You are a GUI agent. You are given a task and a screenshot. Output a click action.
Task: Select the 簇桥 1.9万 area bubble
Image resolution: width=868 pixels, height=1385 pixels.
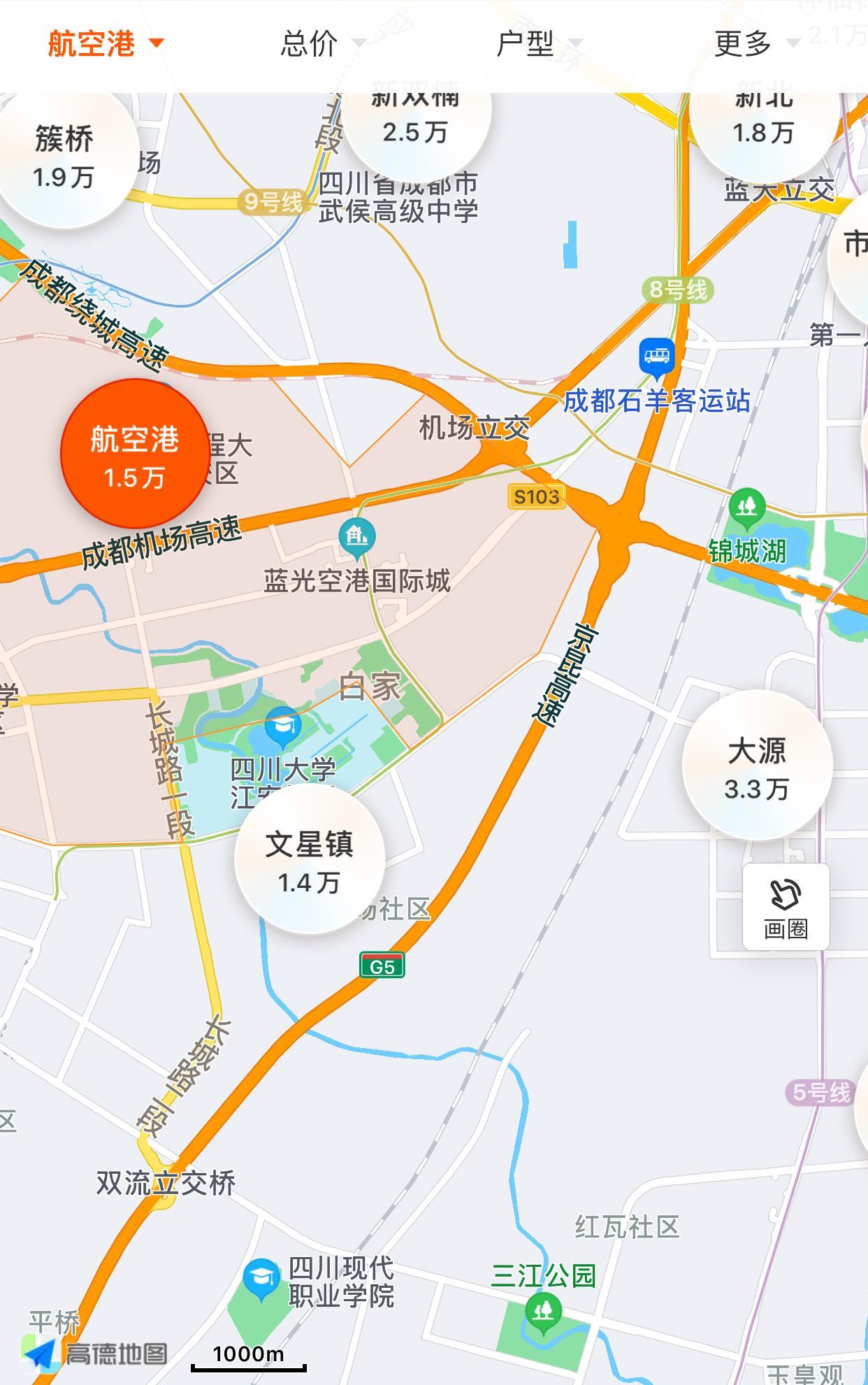64,159
